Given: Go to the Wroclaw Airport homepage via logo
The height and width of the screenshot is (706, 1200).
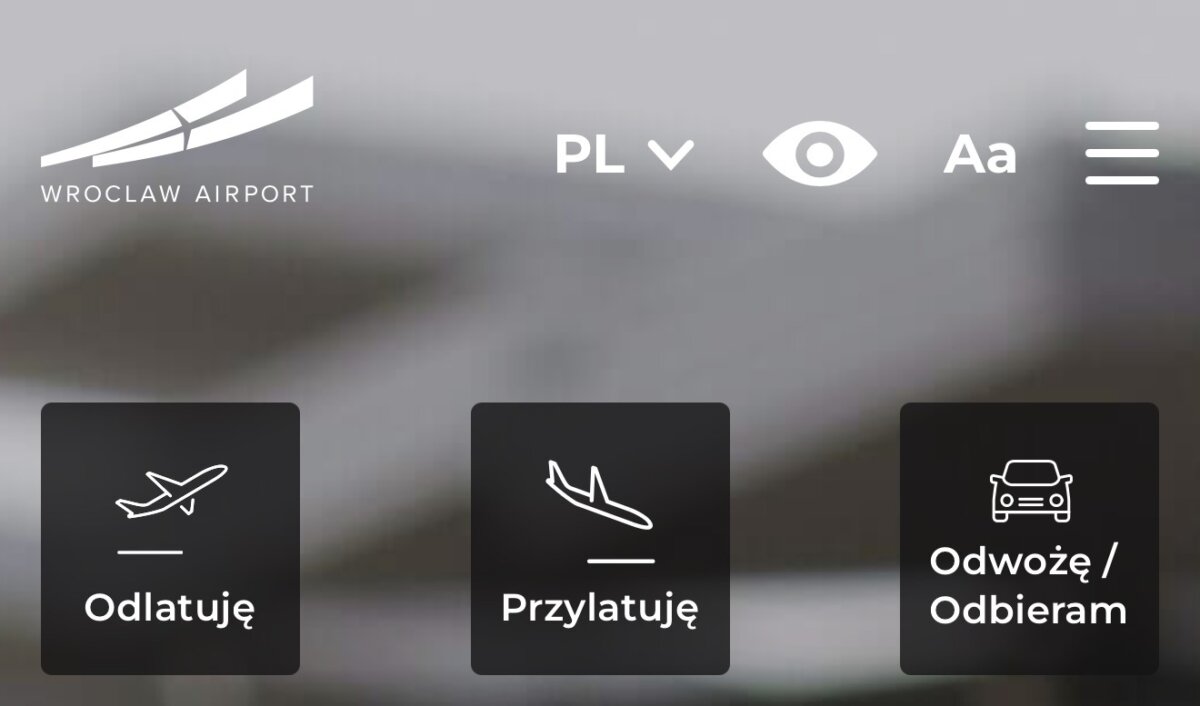Looking at the screenshot, I should tap(177, 137).
